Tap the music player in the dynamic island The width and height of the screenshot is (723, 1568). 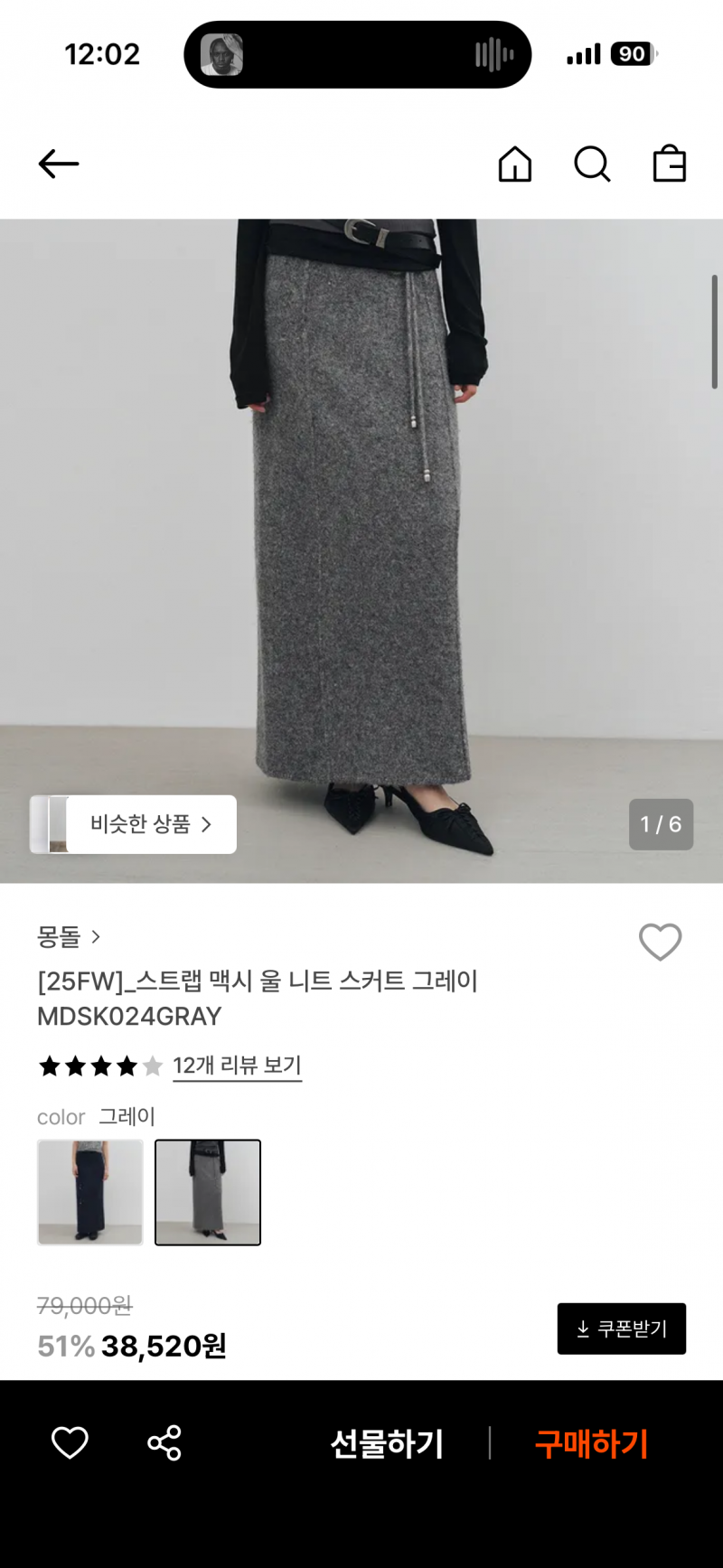(x=358, y=54)
